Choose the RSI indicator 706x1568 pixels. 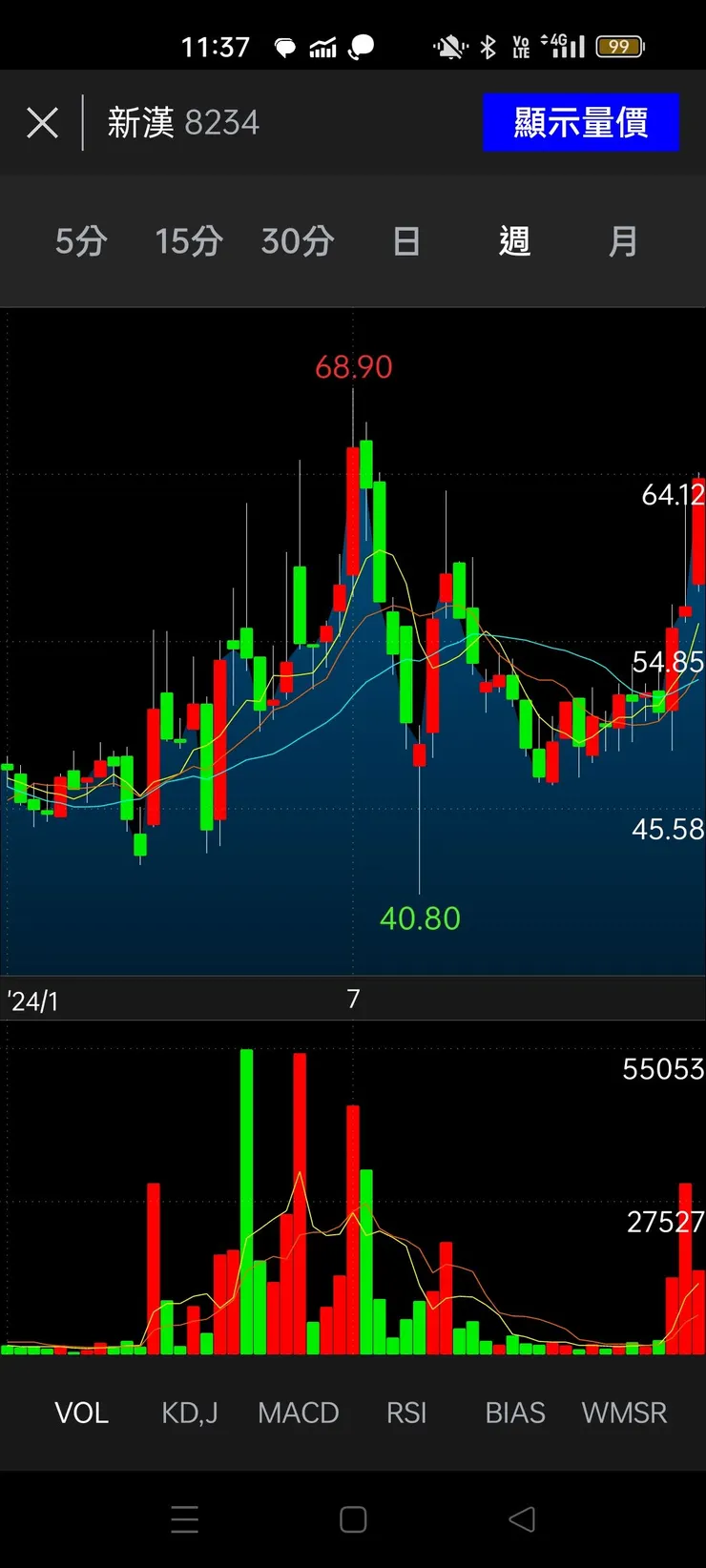coord(406,1413)
